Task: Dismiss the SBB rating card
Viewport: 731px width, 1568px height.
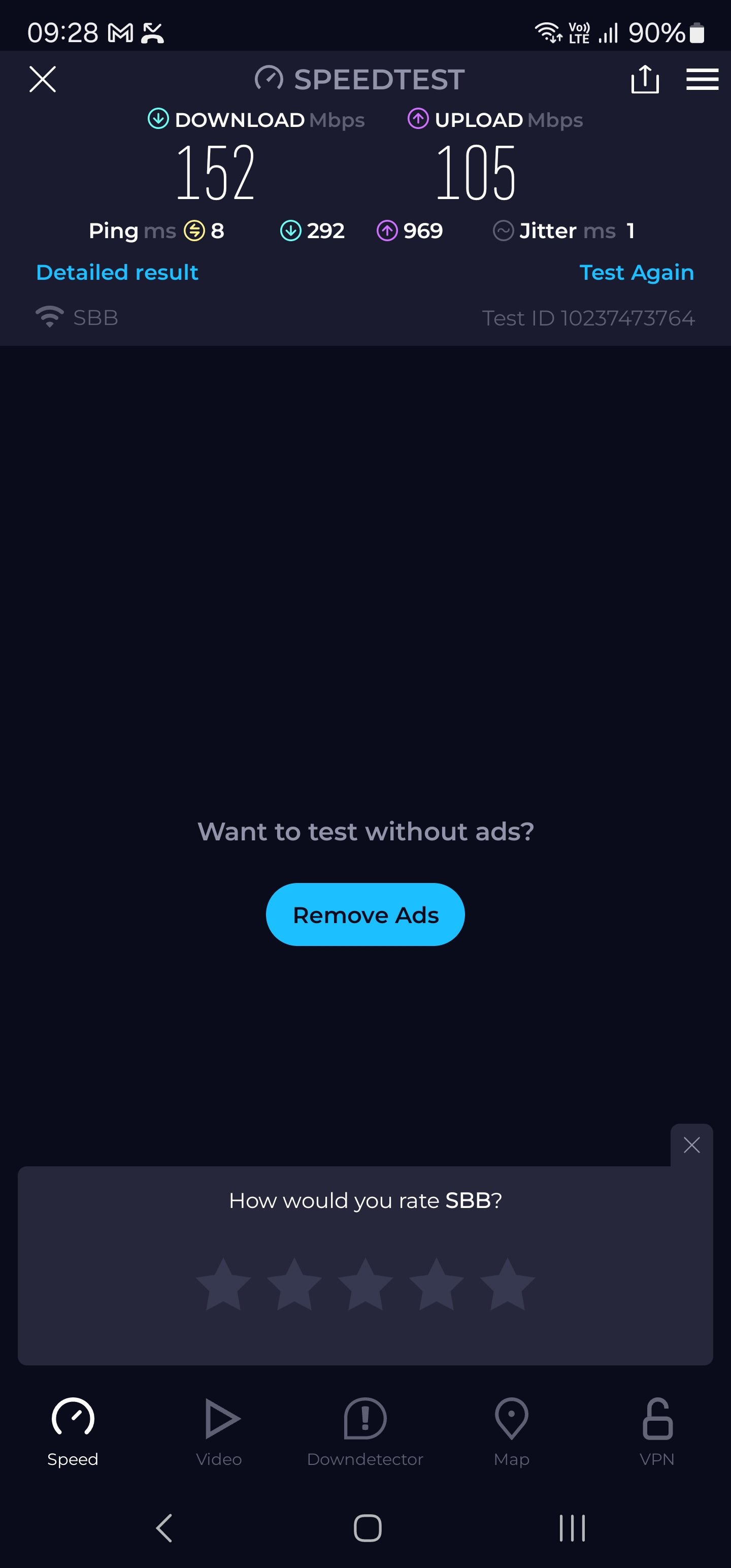Action: coord(691,1145)
